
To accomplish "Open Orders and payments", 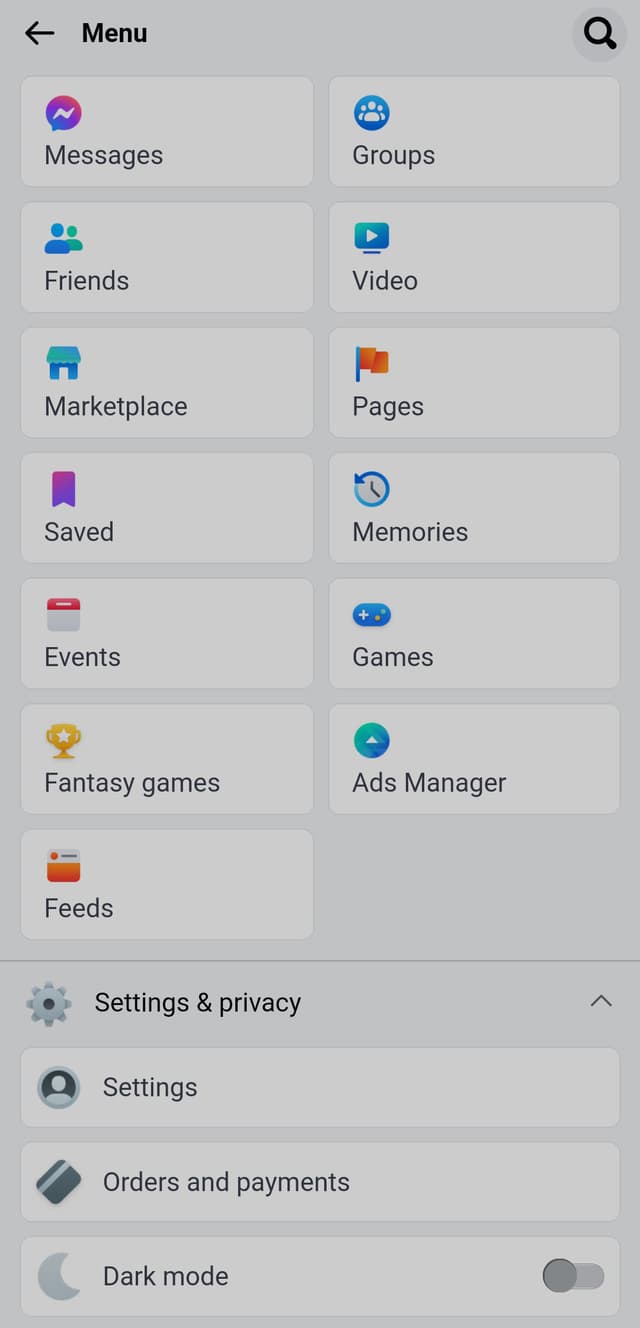I will point(320,1182).
